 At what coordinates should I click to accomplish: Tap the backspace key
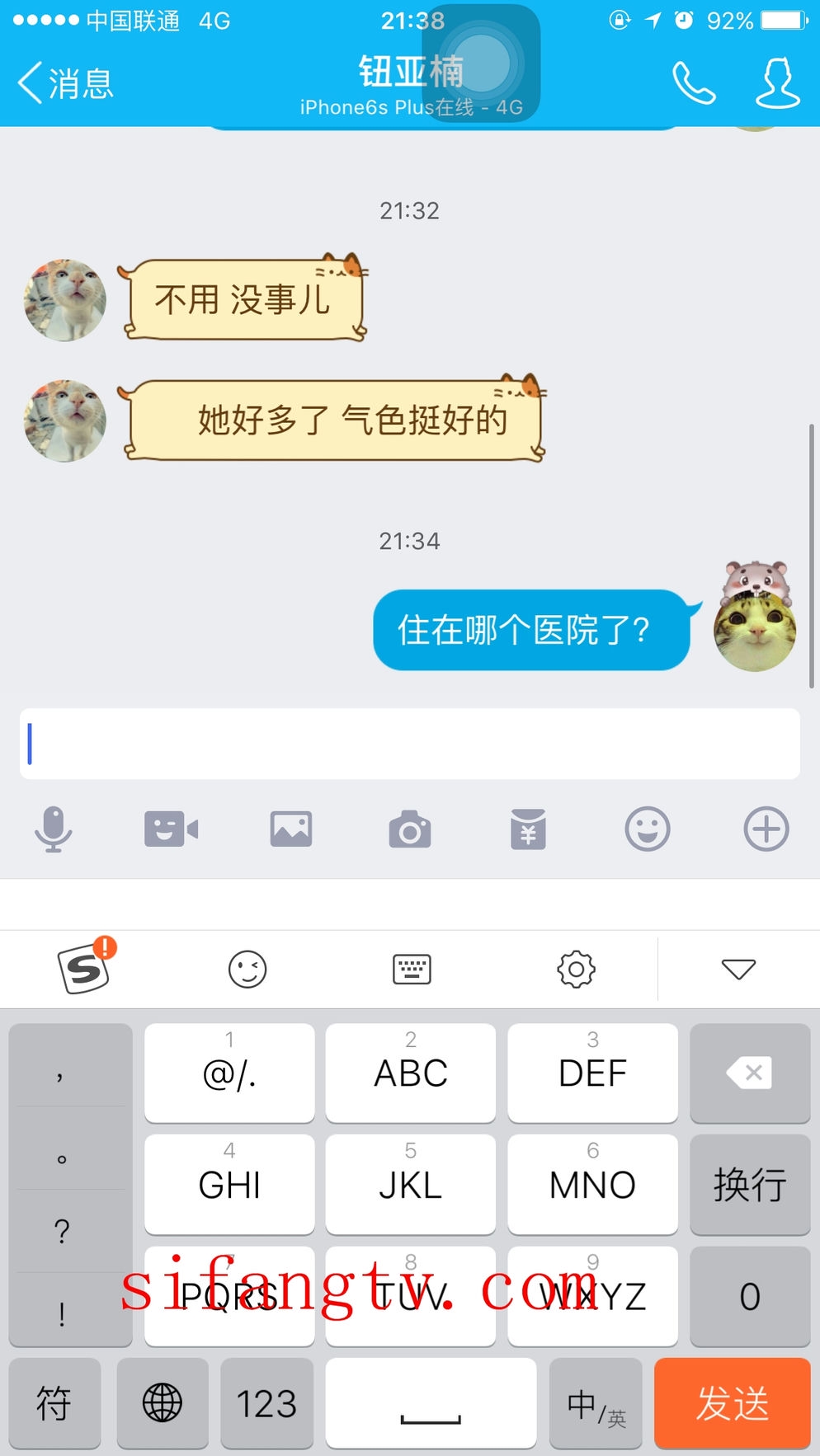pos(750,1073)
